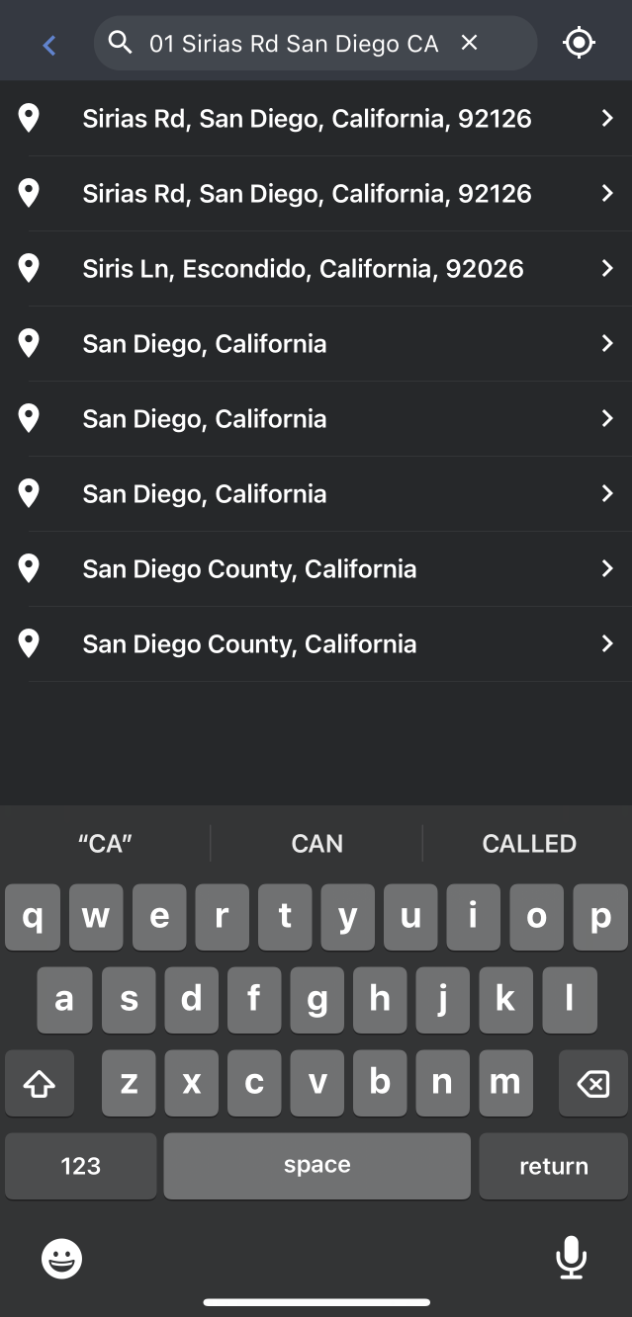Clear the typed search text
The height and width of the screenshot is (1317, 632).
point(469,43)
